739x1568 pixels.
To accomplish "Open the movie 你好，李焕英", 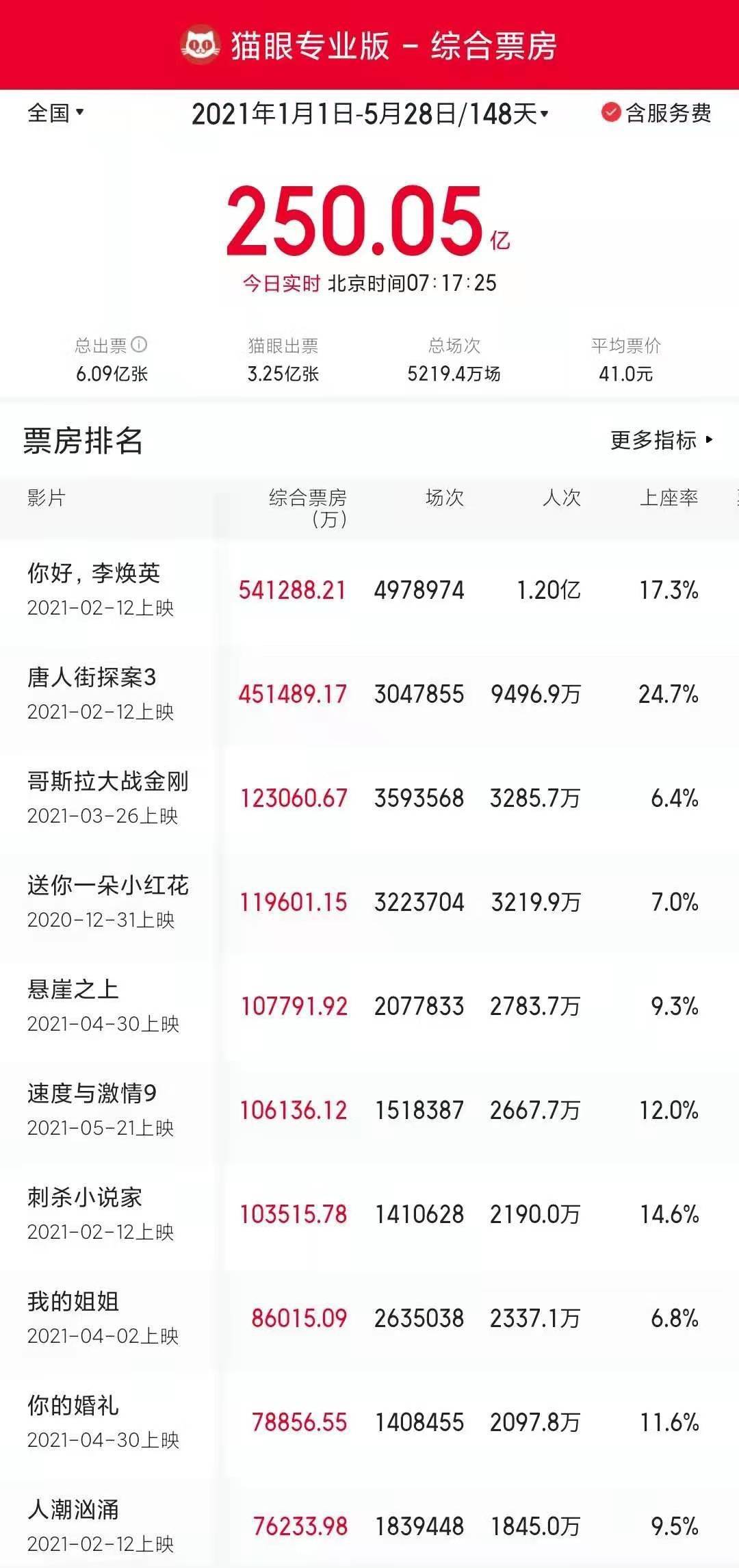I will pyautogui.click(x=369, y=591).
